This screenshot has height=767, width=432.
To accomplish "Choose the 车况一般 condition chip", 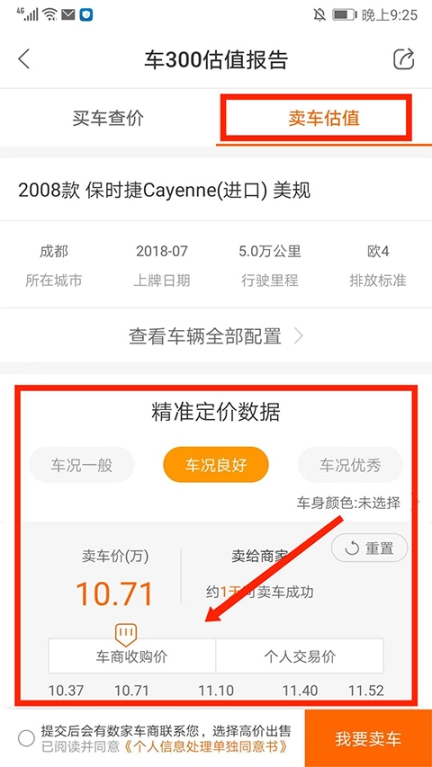I will click(82, 465).
